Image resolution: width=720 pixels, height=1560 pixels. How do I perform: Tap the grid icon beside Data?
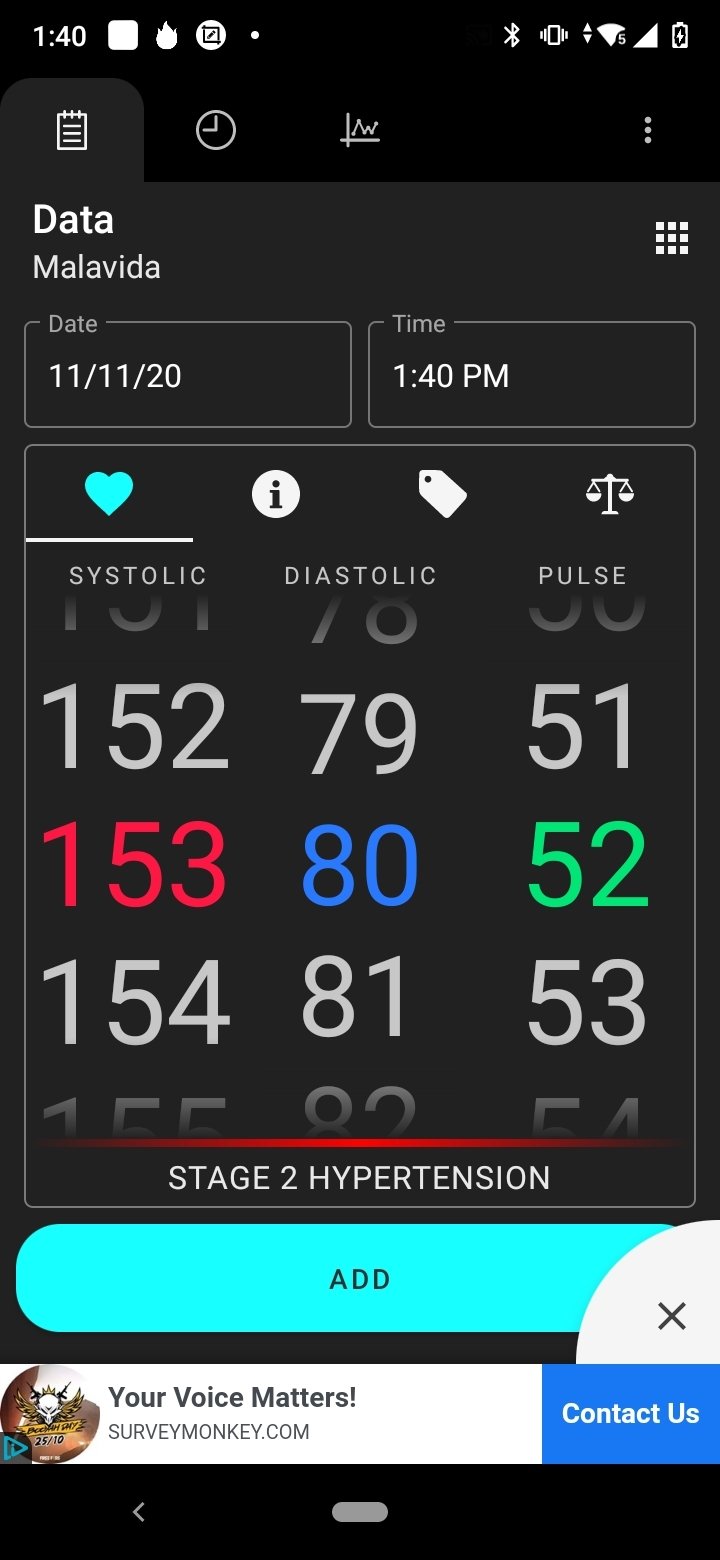[x=672, y=239]
